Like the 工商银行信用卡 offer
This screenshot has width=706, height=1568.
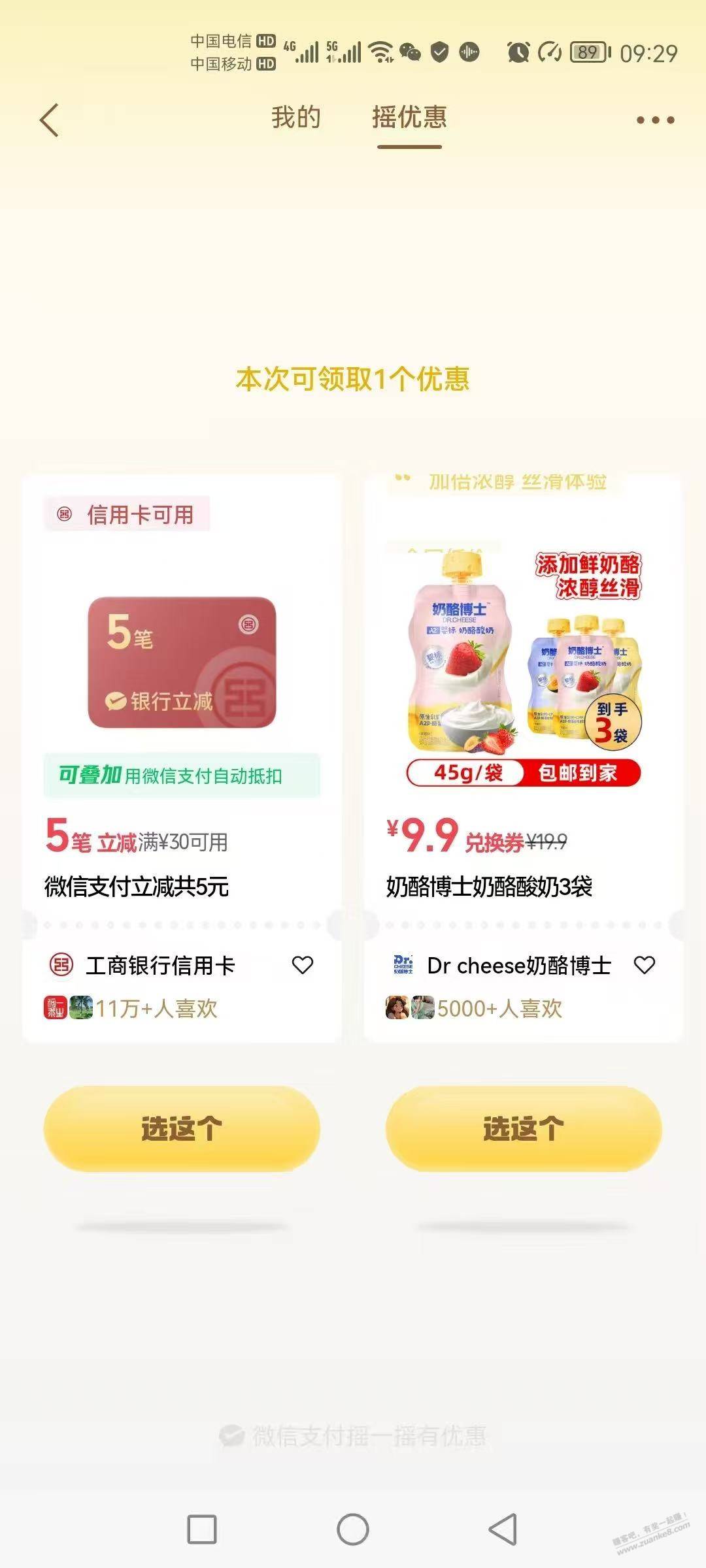(x=302, y=965)
